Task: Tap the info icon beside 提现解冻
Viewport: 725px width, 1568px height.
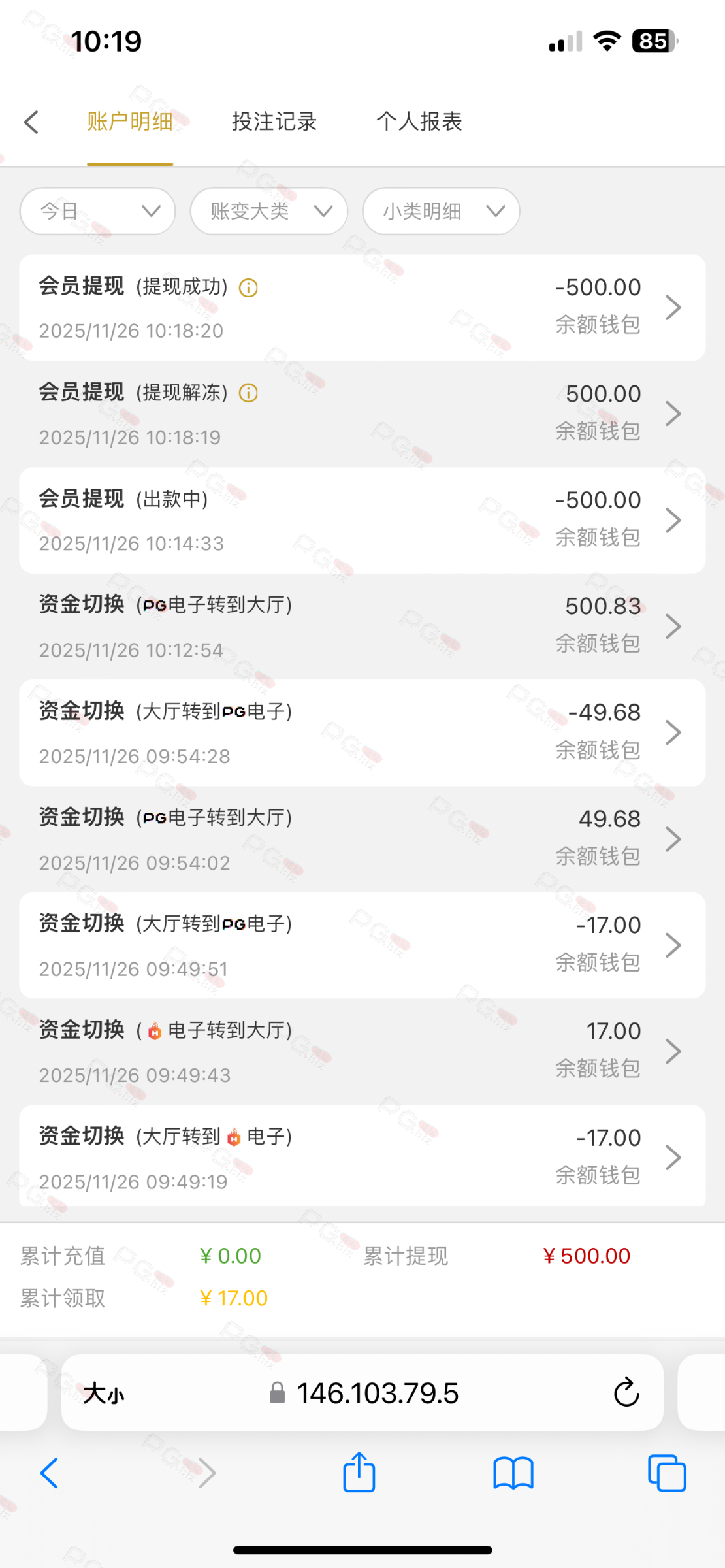Action: 248,393
